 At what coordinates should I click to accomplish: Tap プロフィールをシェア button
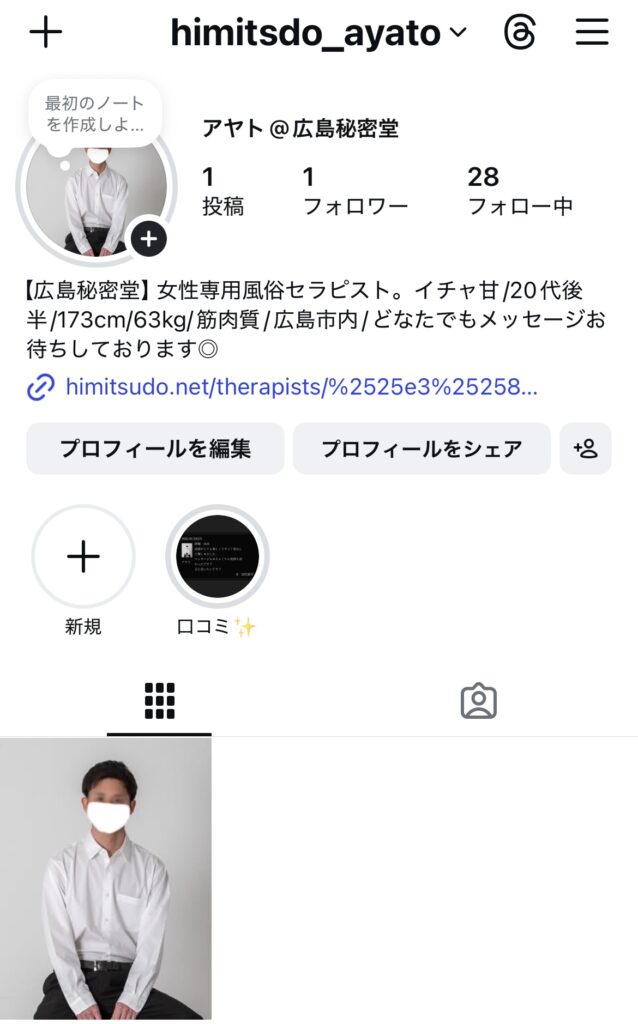421,449
